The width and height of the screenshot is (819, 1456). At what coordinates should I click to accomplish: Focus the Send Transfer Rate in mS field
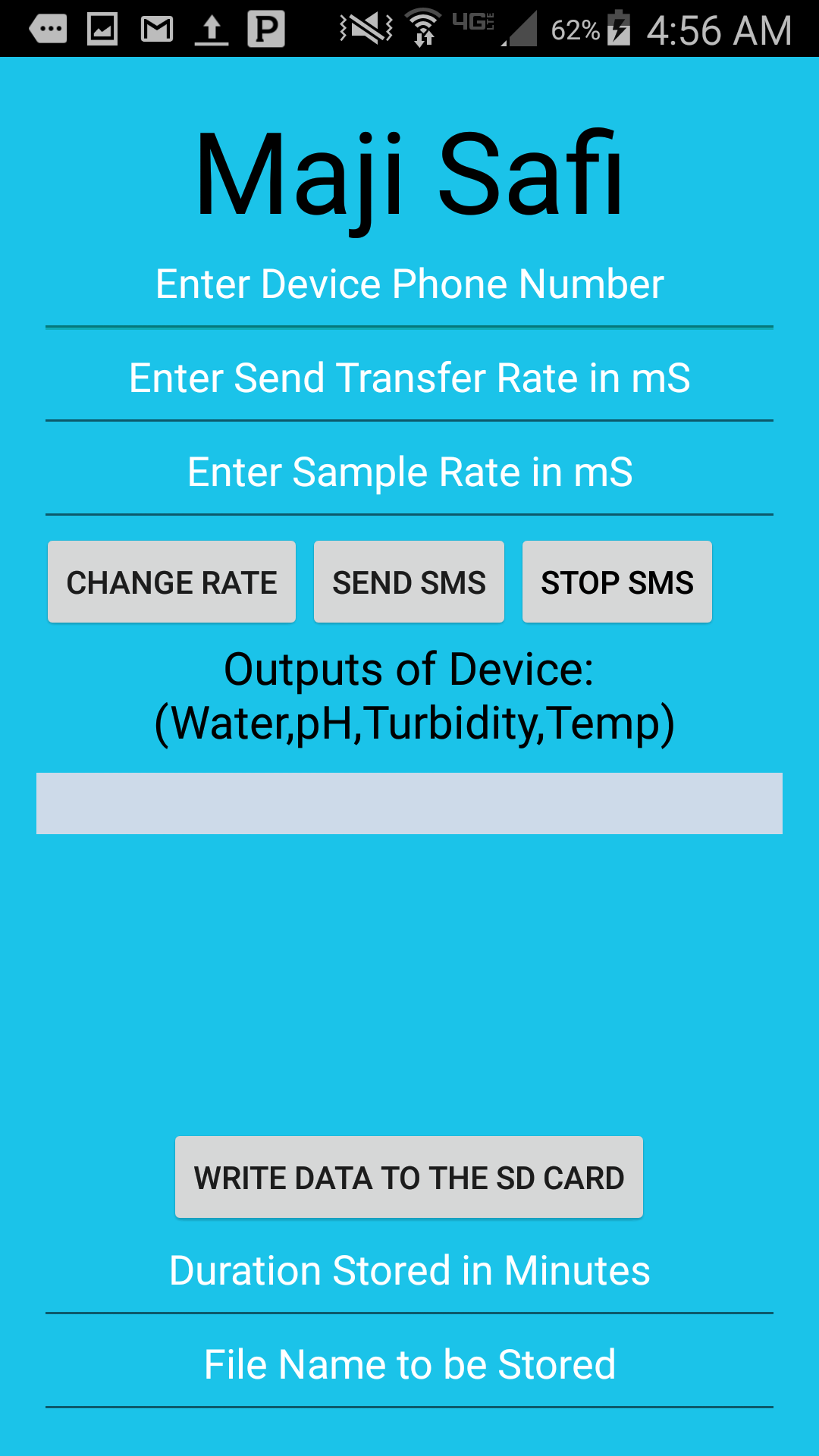coord(409,379)
